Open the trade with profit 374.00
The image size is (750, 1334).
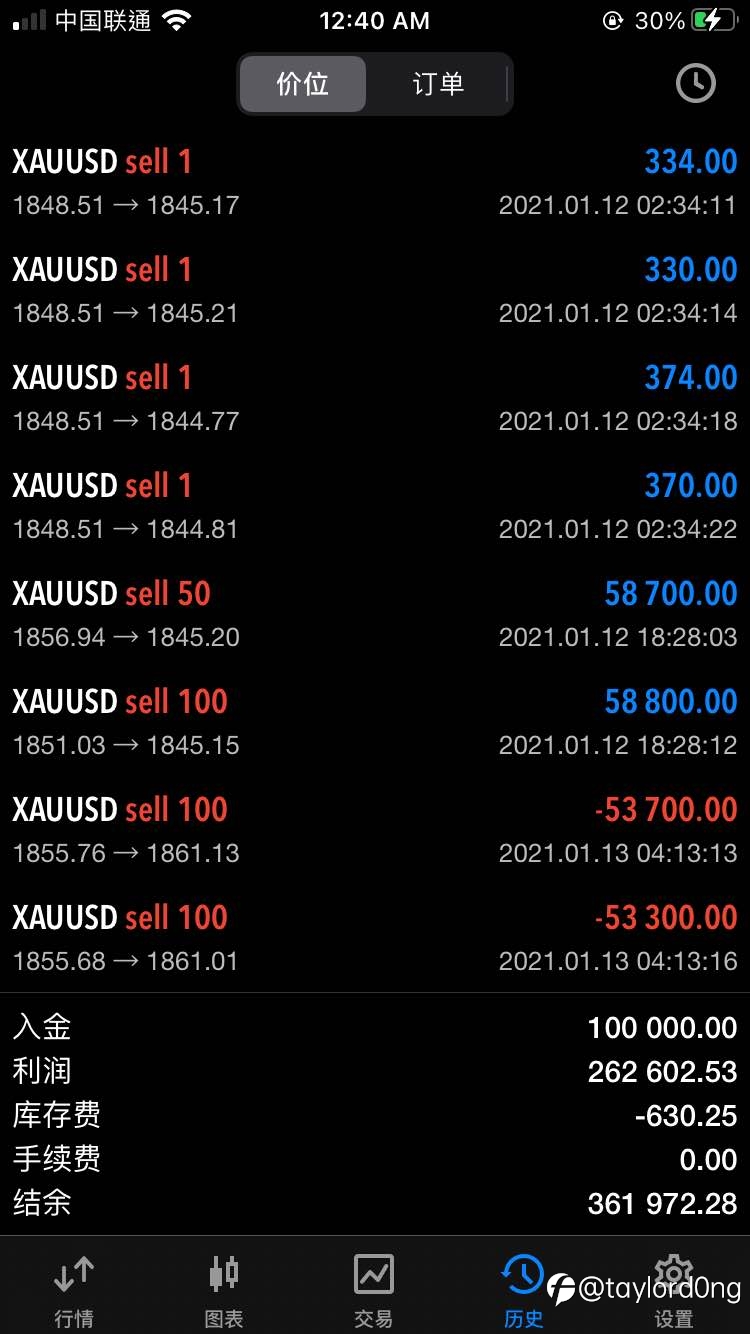(x=375, y=398)
